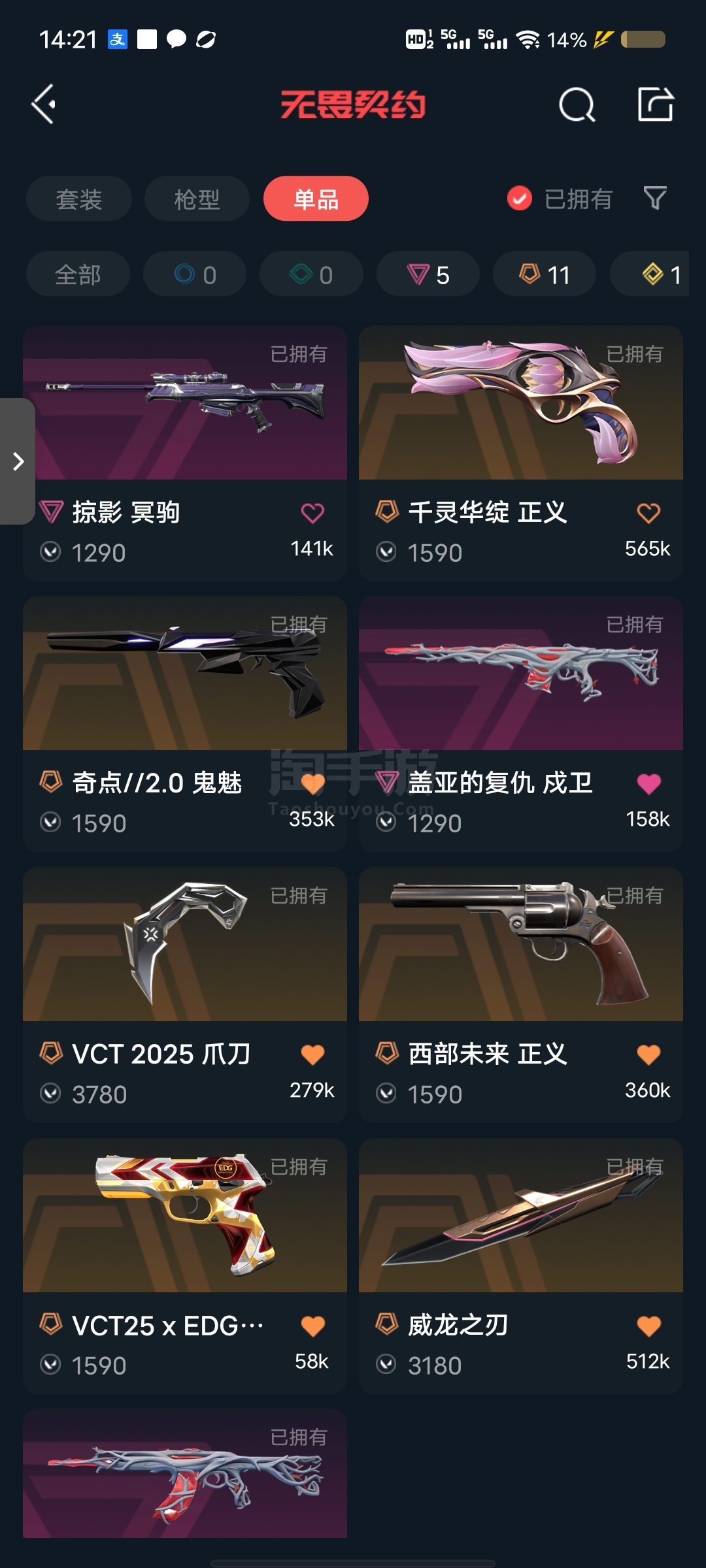Switch to the 套装 tab
Screen dimensions: 706x1568
(x=79, y=199)
